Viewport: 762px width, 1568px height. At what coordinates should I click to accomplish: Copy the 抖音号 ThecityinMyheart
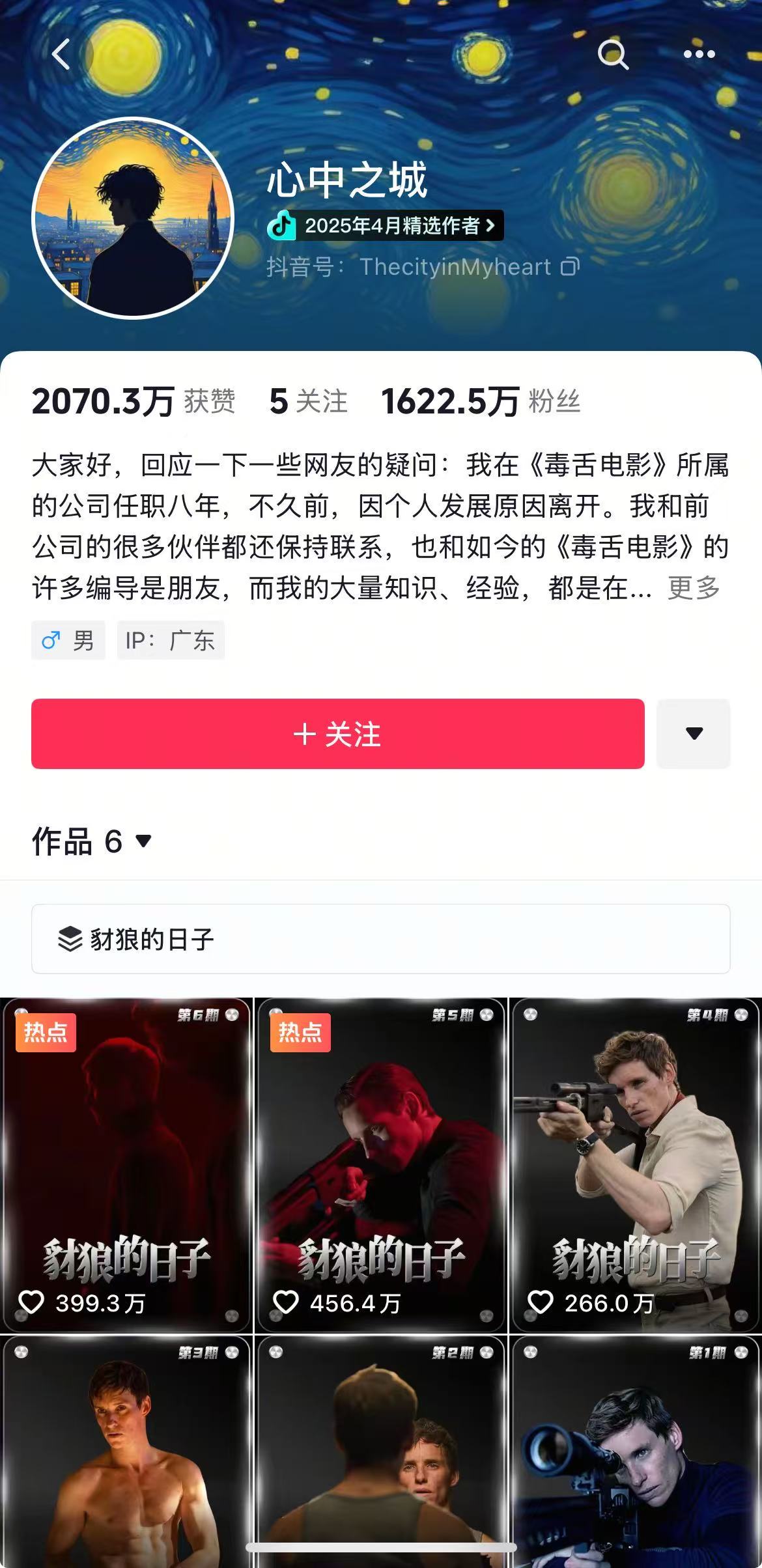coord(571,267)
